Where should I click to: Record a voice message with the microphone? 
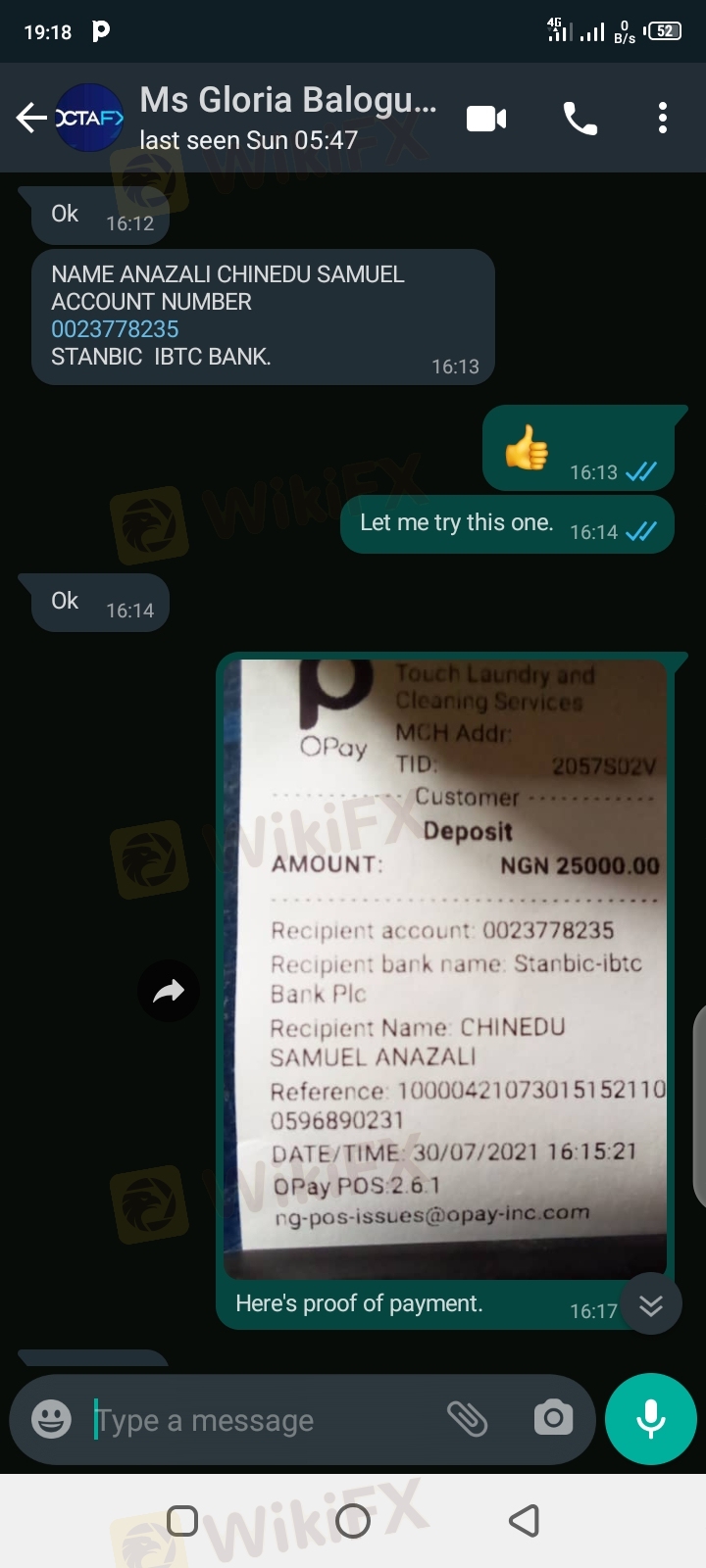click(x=651, y=1419)
